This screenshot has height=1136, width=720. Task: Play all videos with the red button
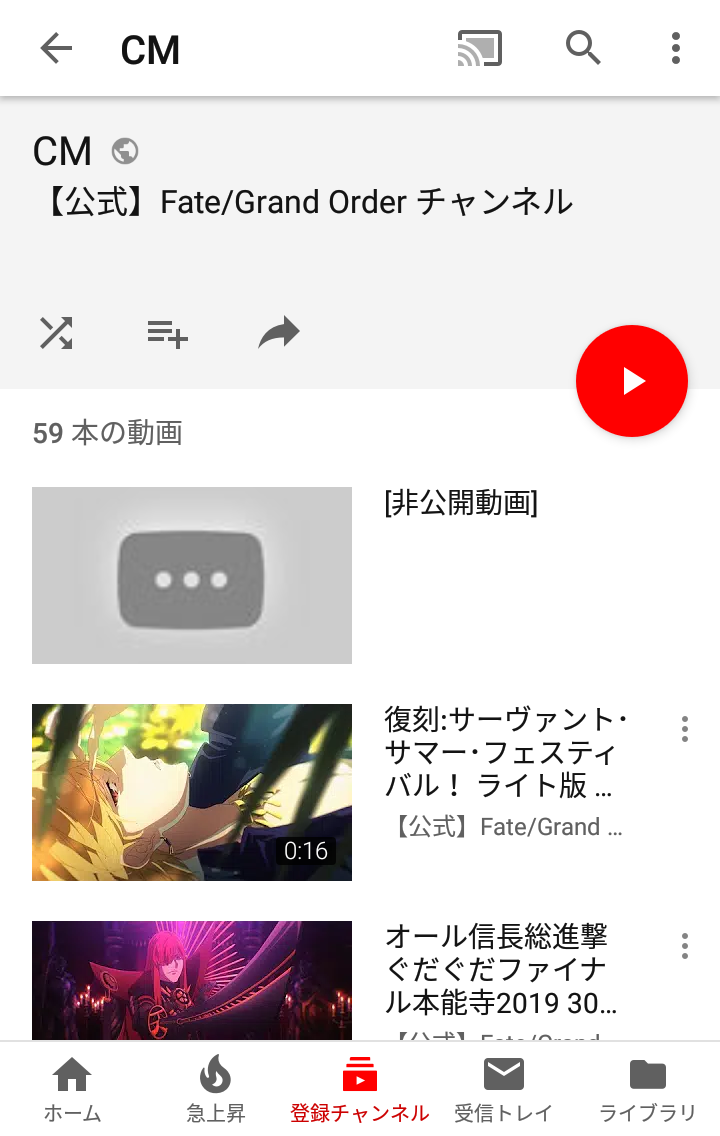(632, 381)
